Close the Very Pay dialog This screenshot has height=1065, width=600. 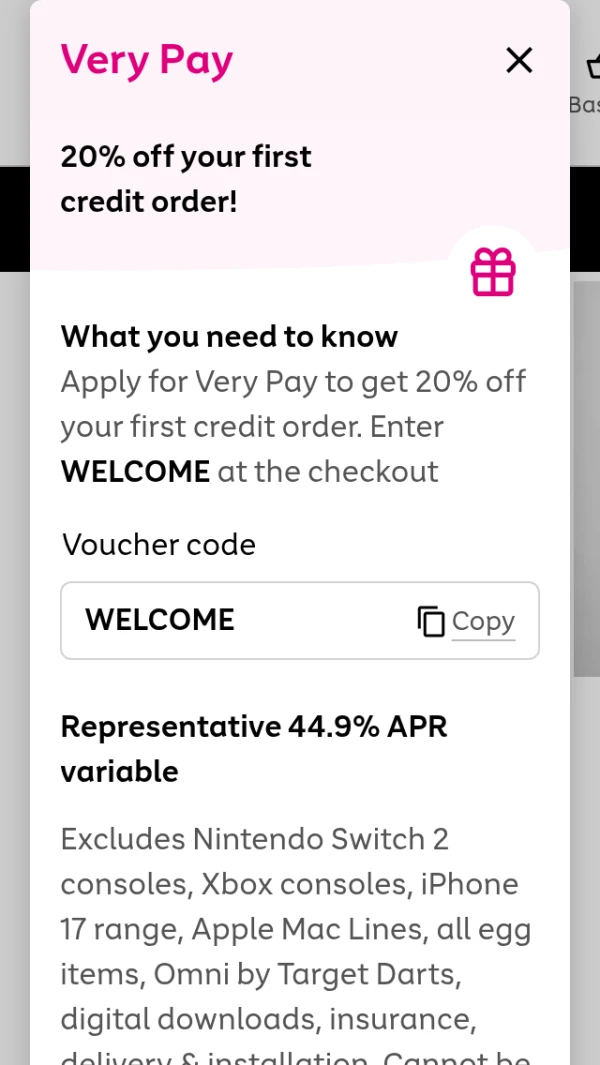click(x=519, y=61)
